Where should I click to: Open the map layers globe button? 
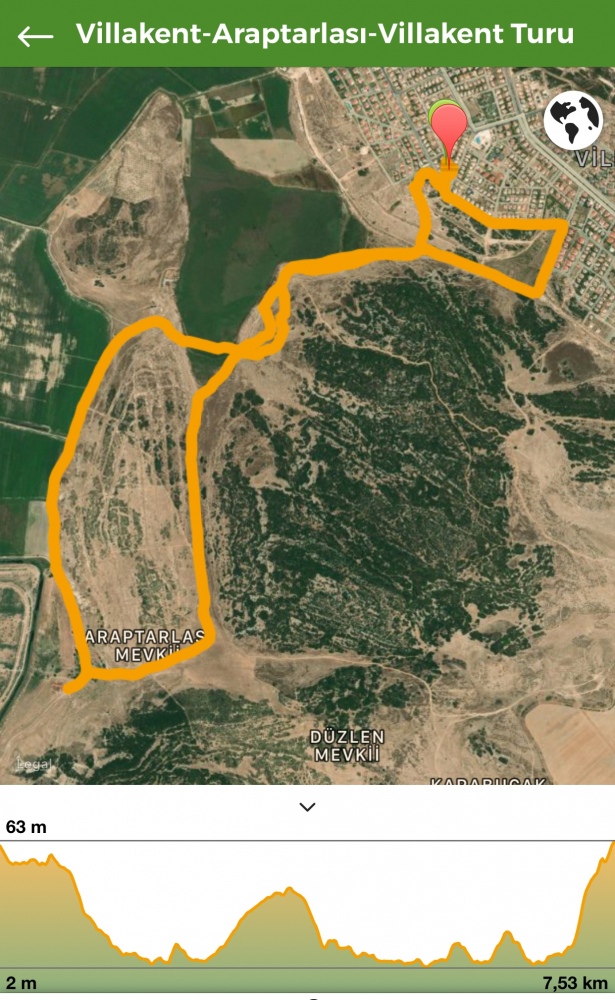[x=574, y=121]
